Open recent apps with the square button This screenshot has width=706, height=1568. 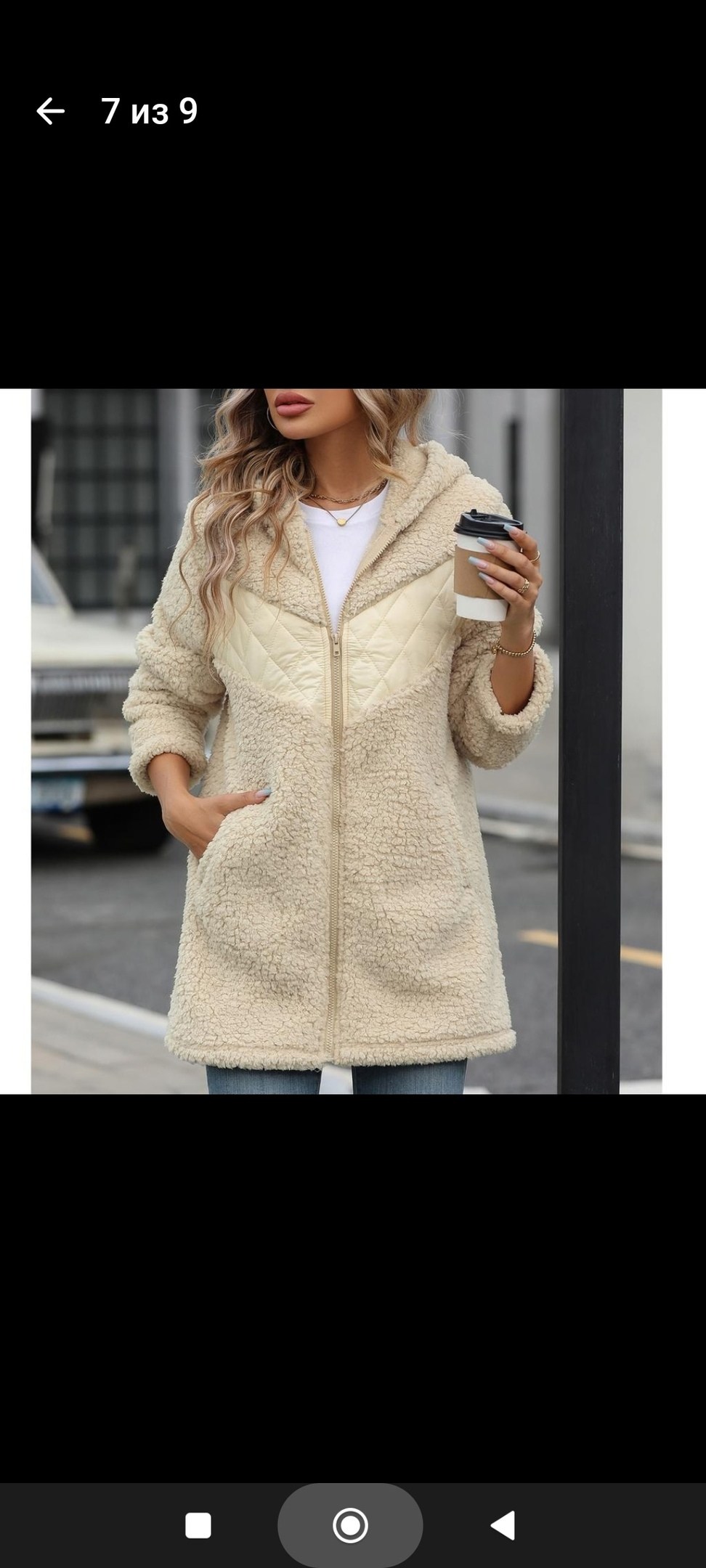198,1525
